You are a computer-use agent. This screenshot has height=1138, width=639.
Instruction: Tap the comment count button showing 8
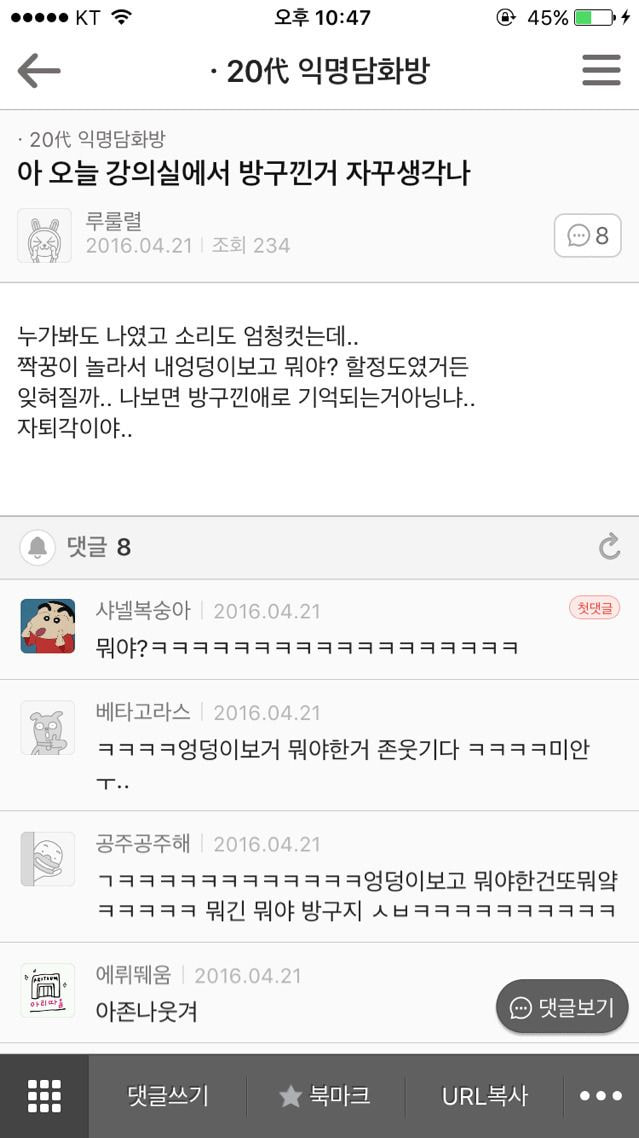pos(587,236)
